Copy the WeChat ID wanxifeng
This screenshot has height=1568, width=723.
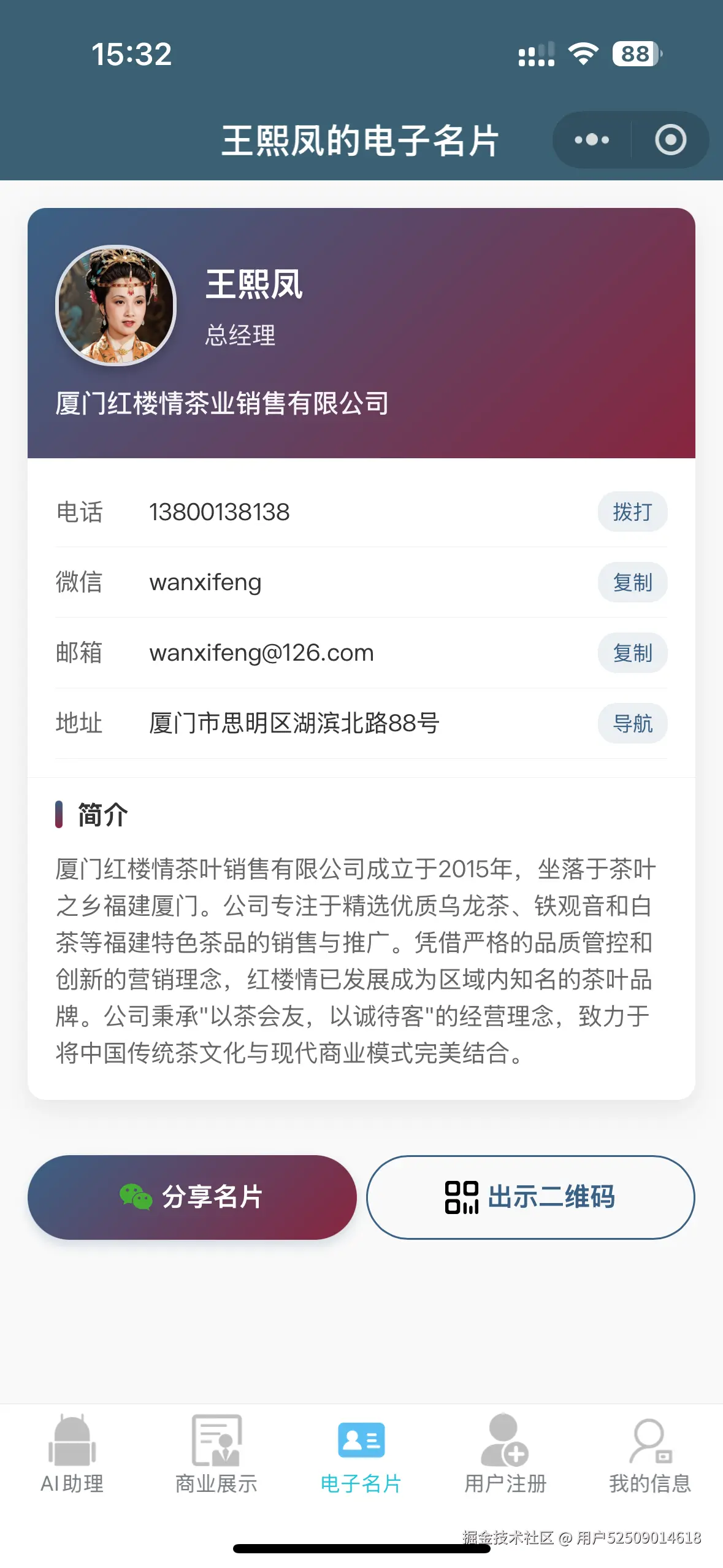(x=632, y=582)
